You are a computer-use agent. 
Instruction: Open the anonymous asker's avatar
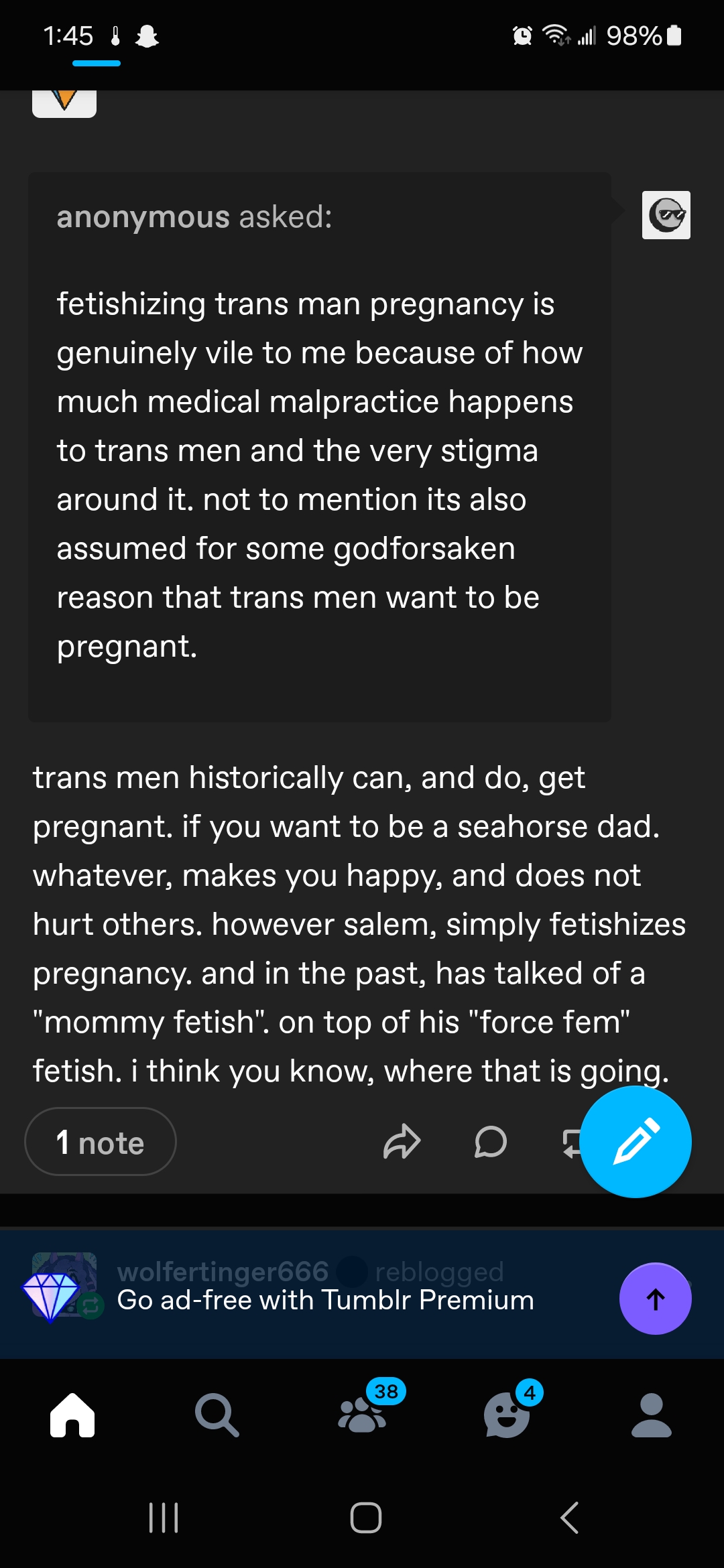point(666,215)
